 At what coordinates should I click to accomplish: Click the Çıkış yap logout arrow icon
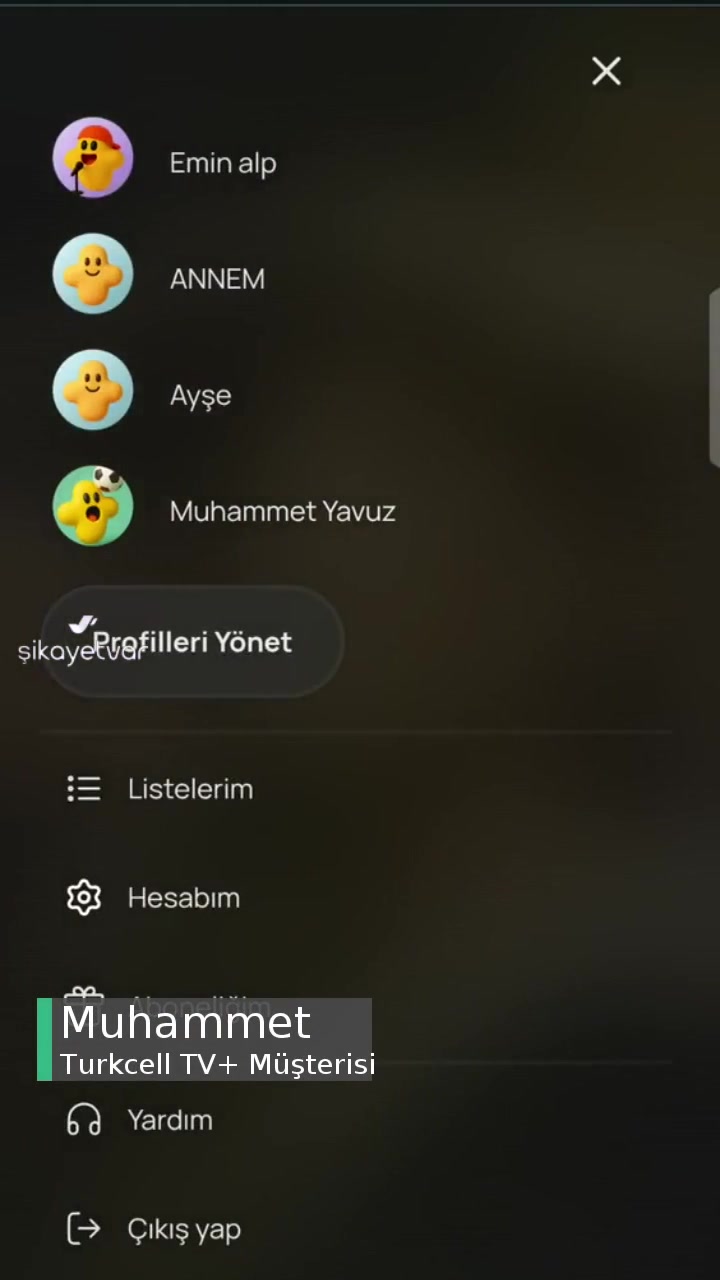coord(84,1229)
